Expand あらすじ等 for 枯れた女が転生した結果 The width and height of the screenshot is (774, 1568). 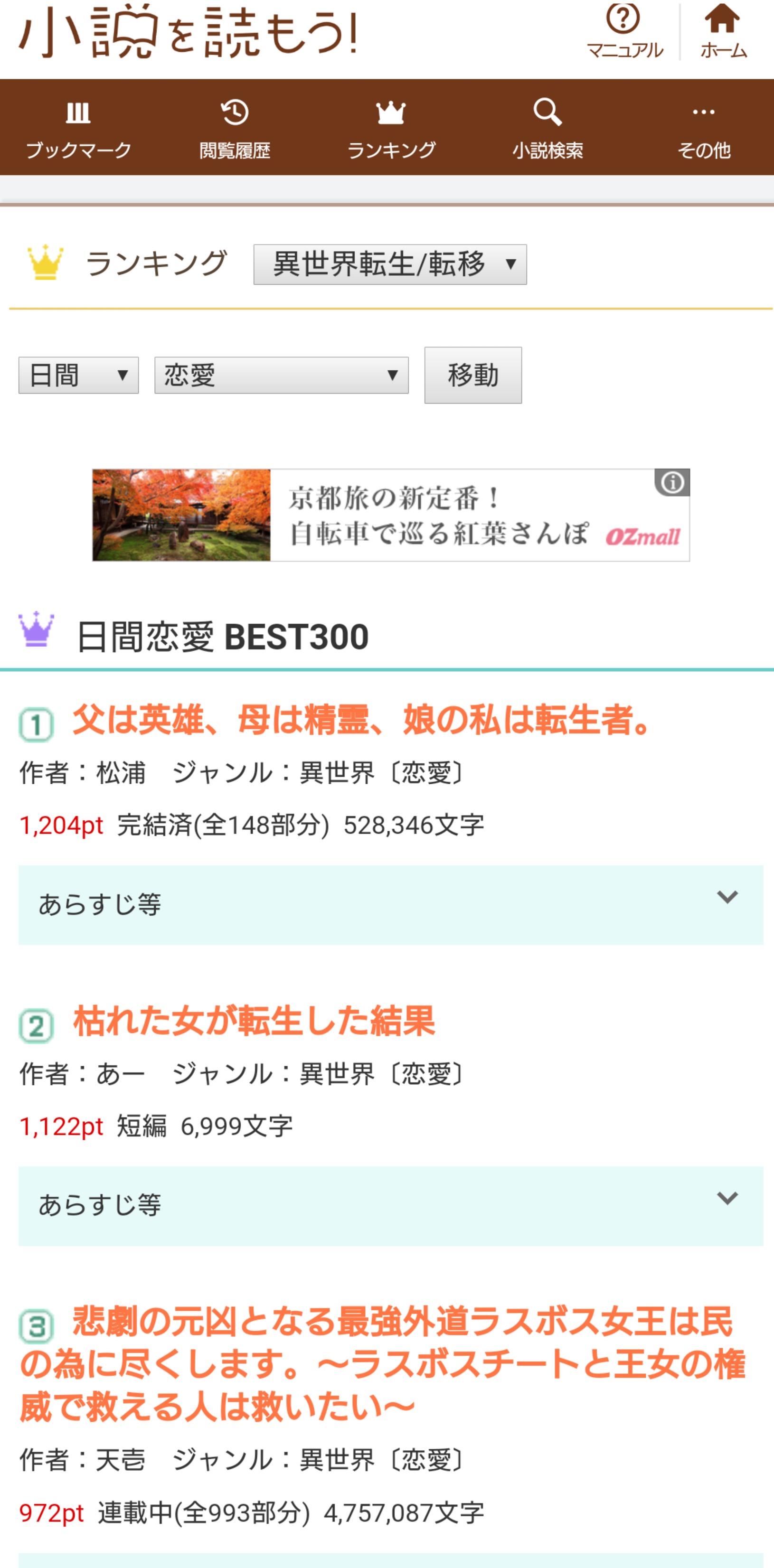pos(390,1206)
